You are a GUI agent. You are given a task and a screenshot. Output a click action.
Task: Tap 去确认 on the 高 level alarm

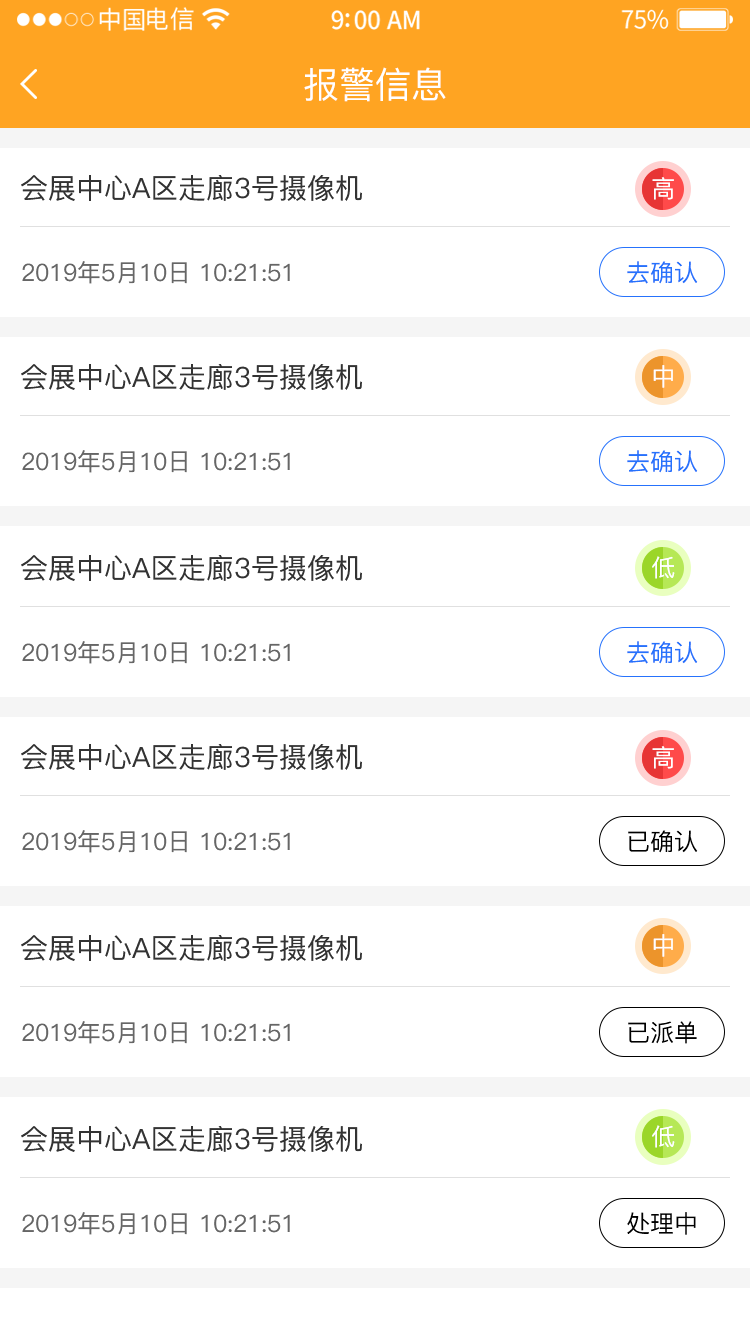click(661, 272)
